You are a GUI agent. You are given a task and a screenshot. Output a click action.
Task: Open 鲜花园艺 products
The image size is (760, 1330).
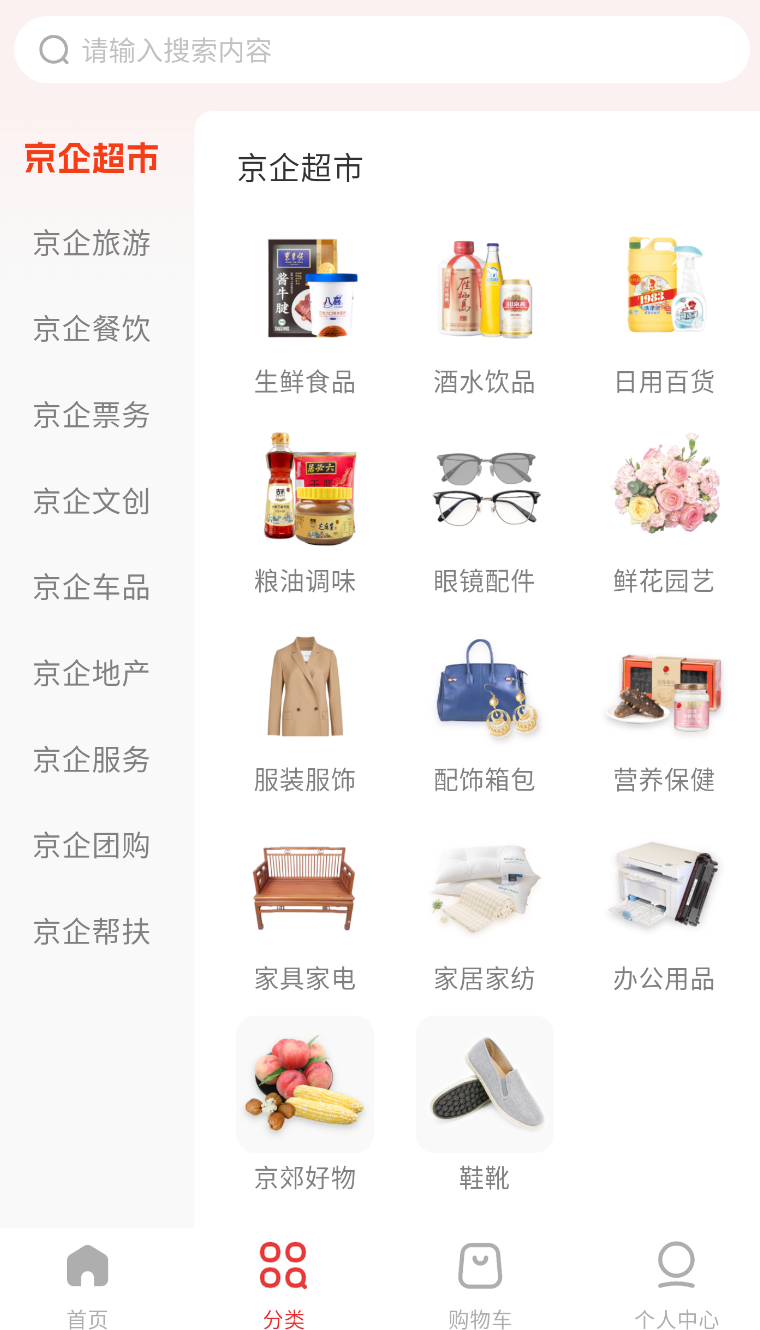[664, 511]
